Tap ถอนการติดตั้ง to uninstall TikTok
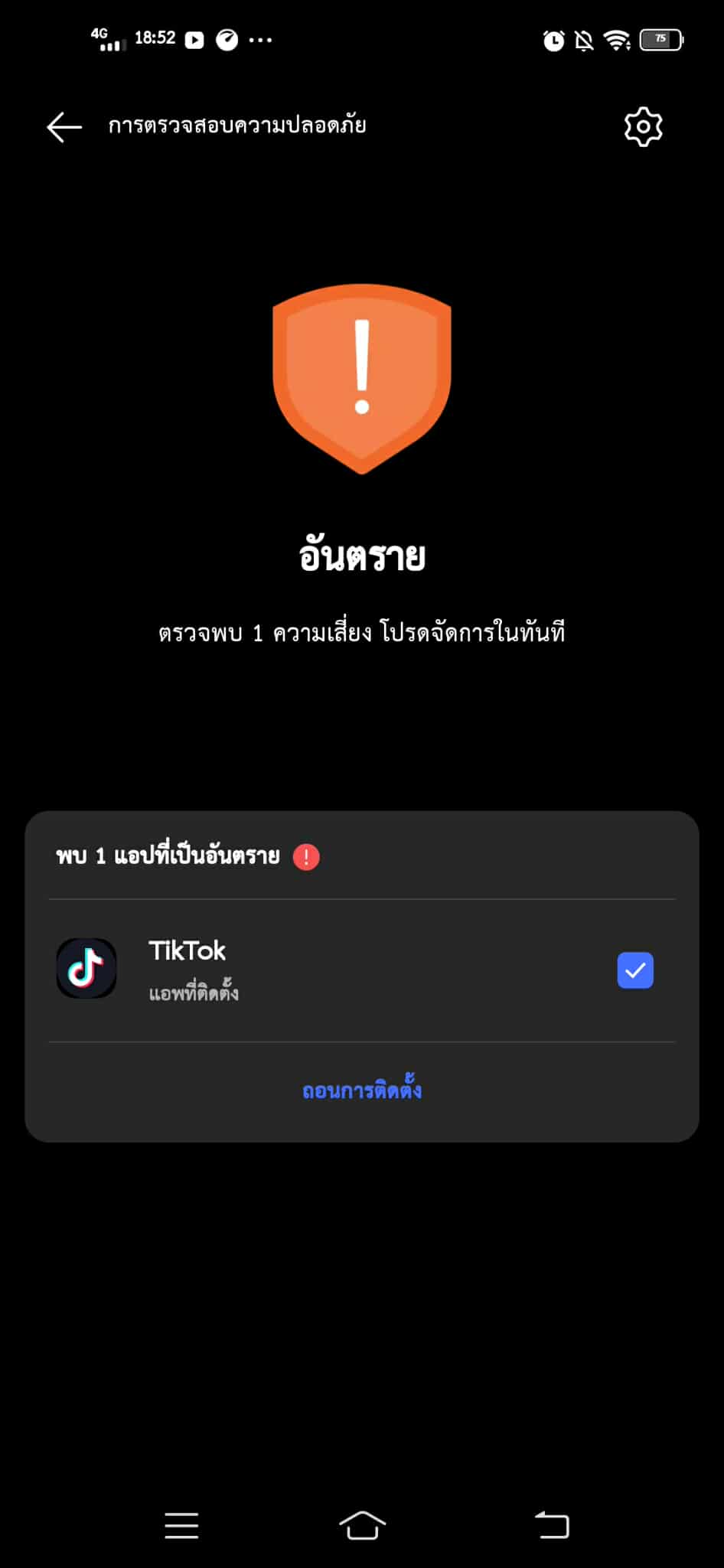This screenshot has width=724, height=1568. [x=362, y=1090]
